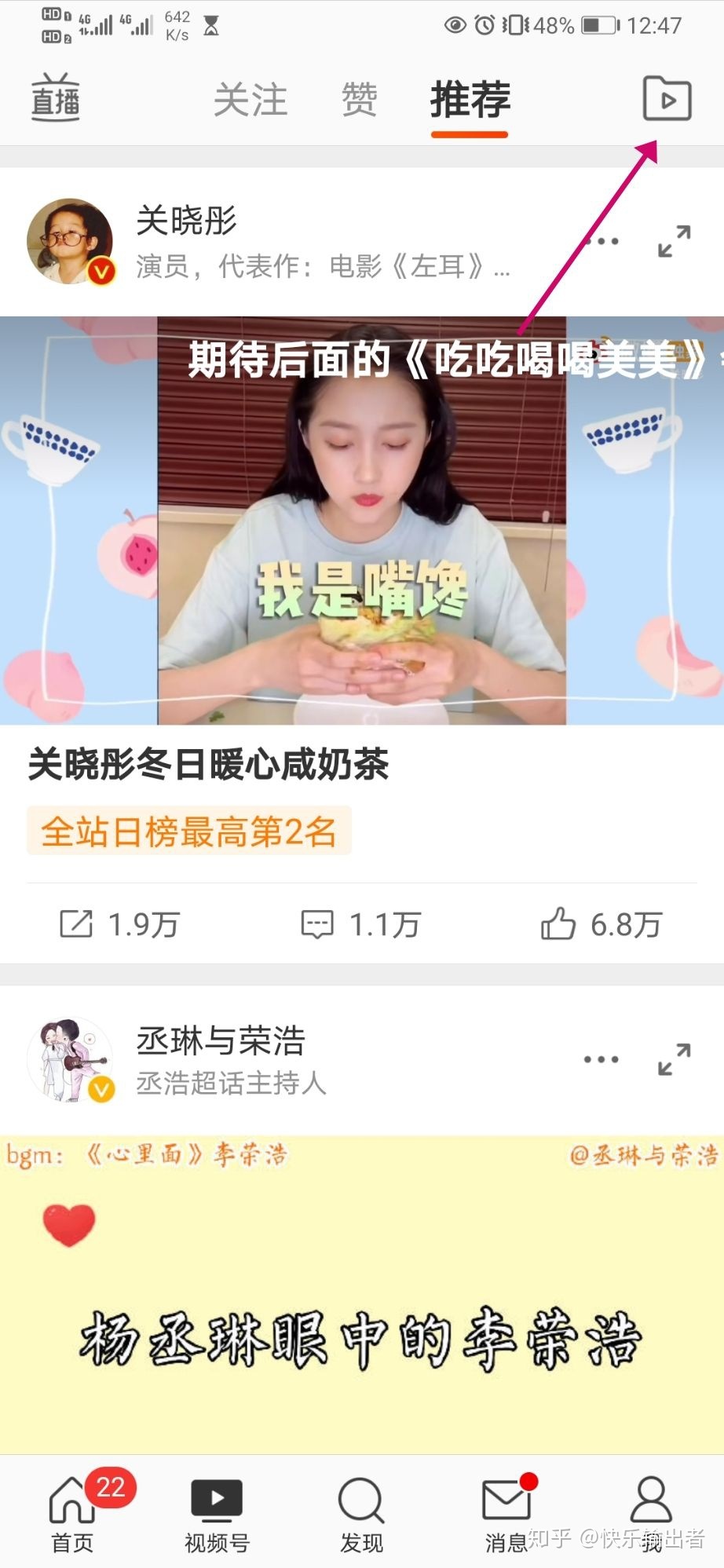The image size is (724, 1568).
Task: Select the 推荐 tab
Action: [470, 100]
